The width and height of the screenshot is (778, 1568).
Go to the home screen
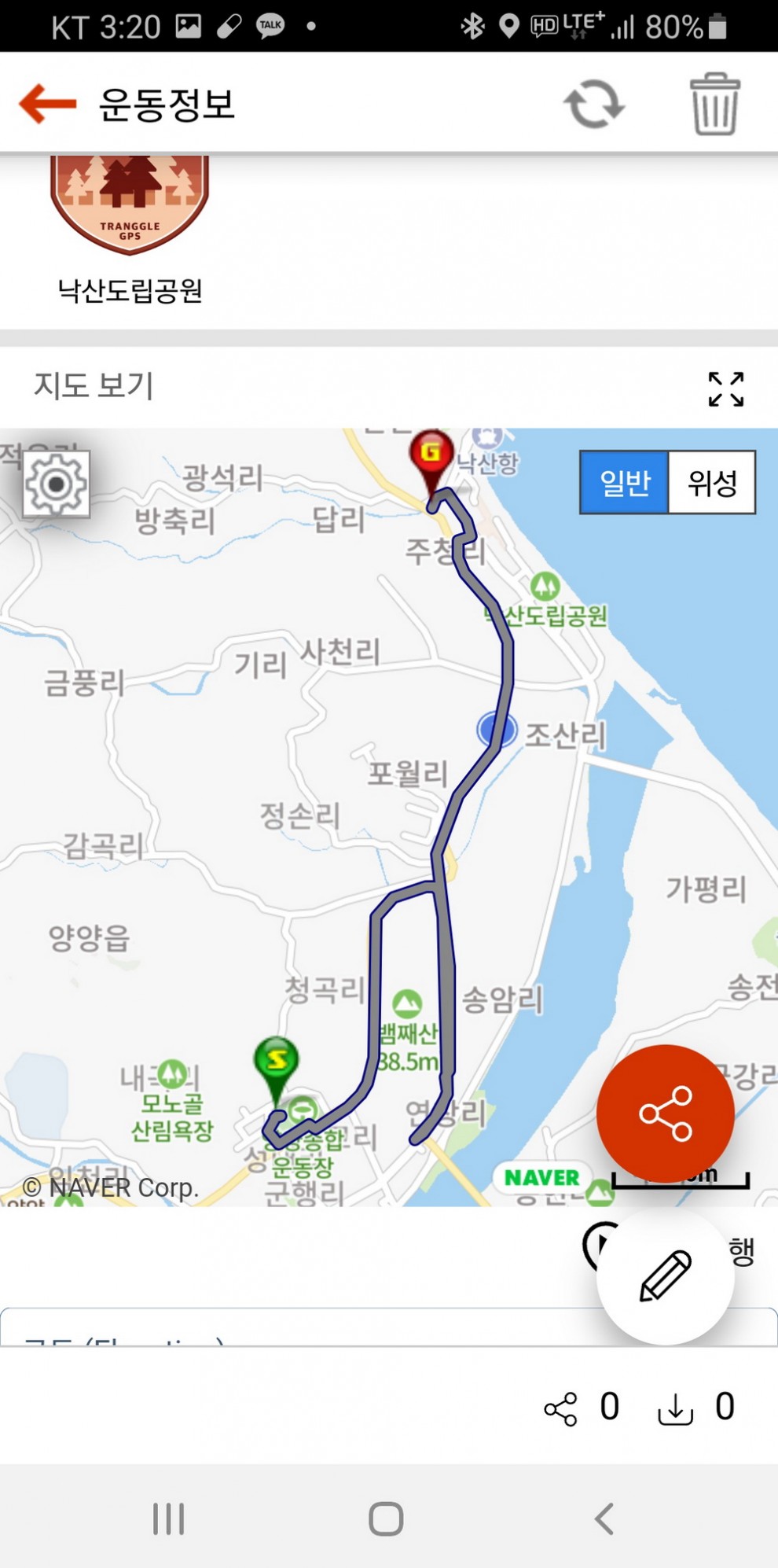386,1518
